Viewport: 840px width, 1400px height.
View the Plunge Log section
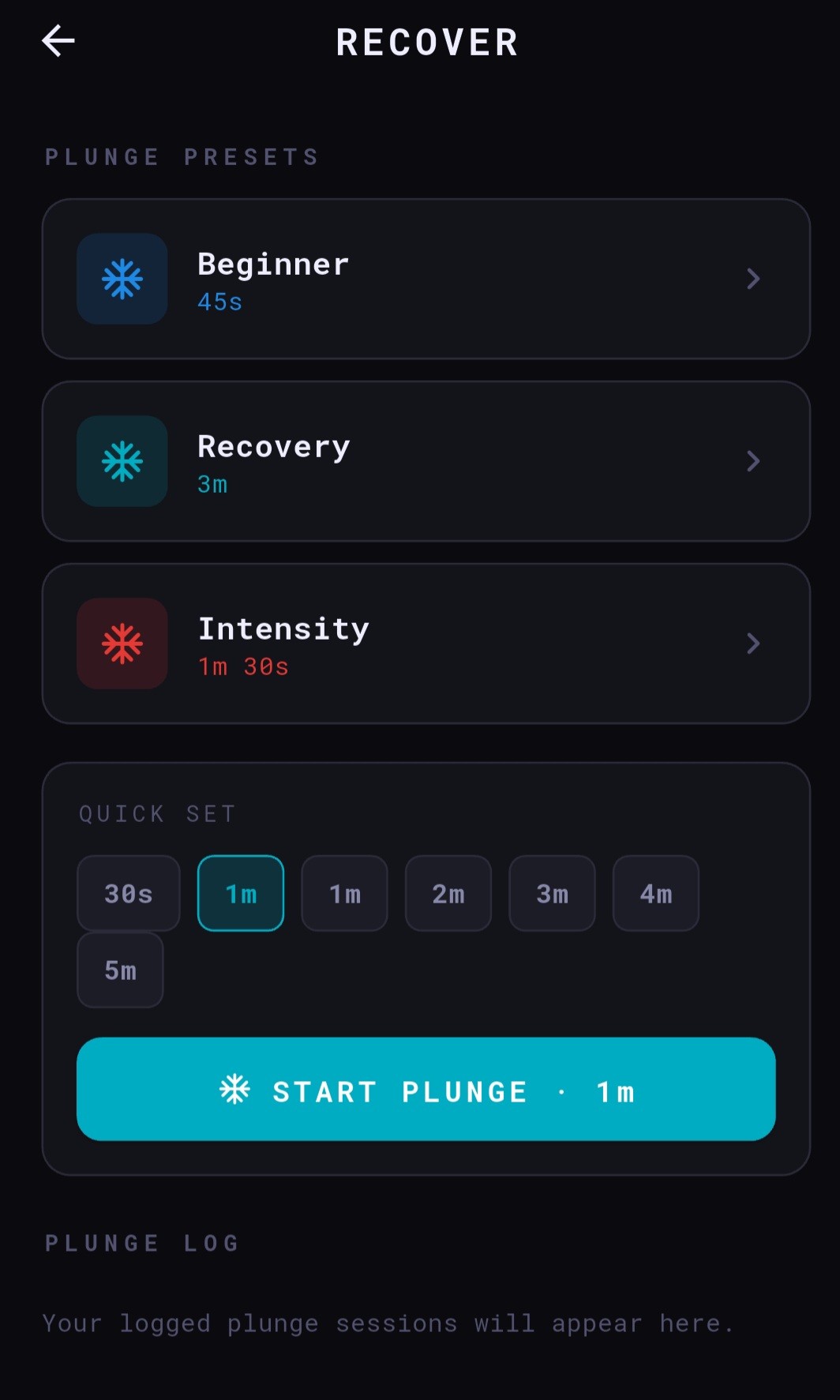142,1242
